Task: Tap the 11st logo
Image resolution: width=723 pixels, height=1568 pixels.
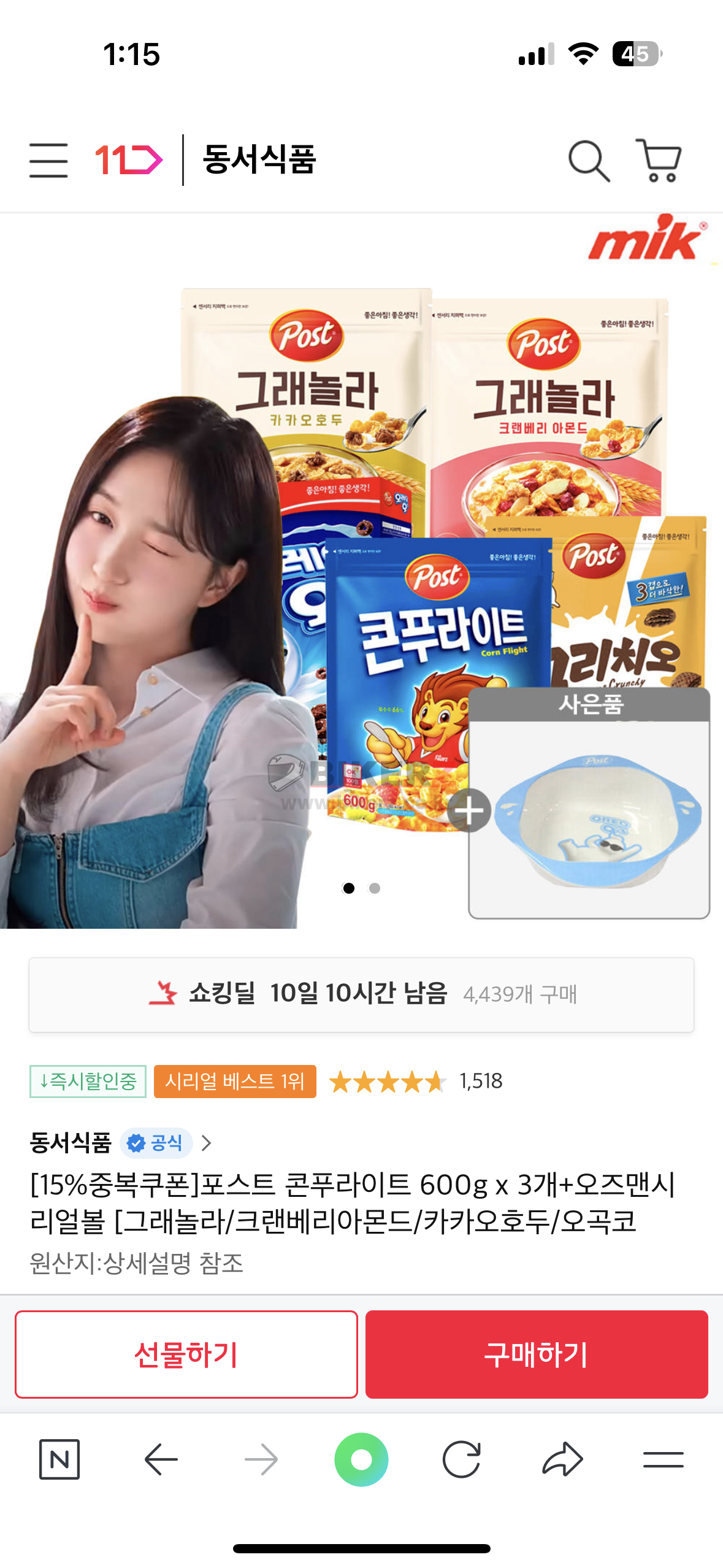Action: point(128,160)
